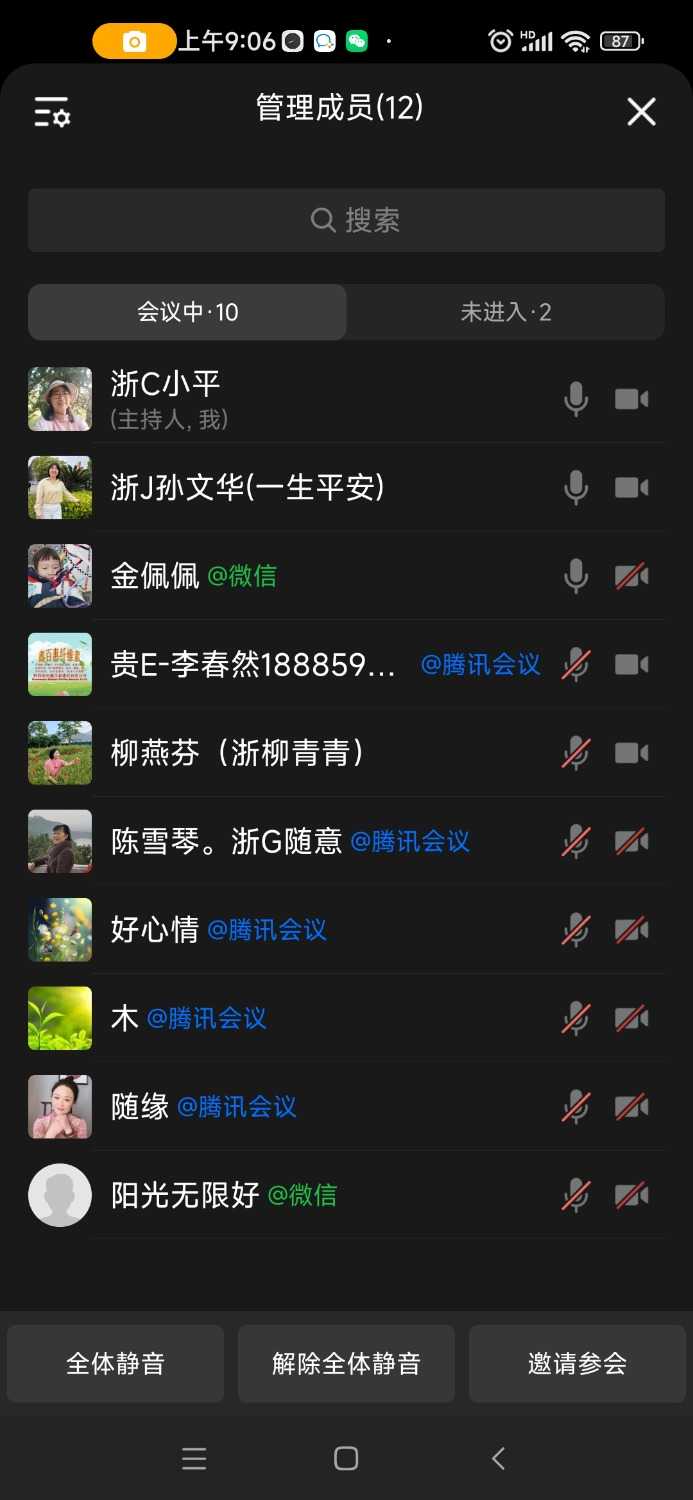Unmute 贵E-李春然's microphone
Viewport: 693px width, 1500px height.
click(x=576, y=665)
